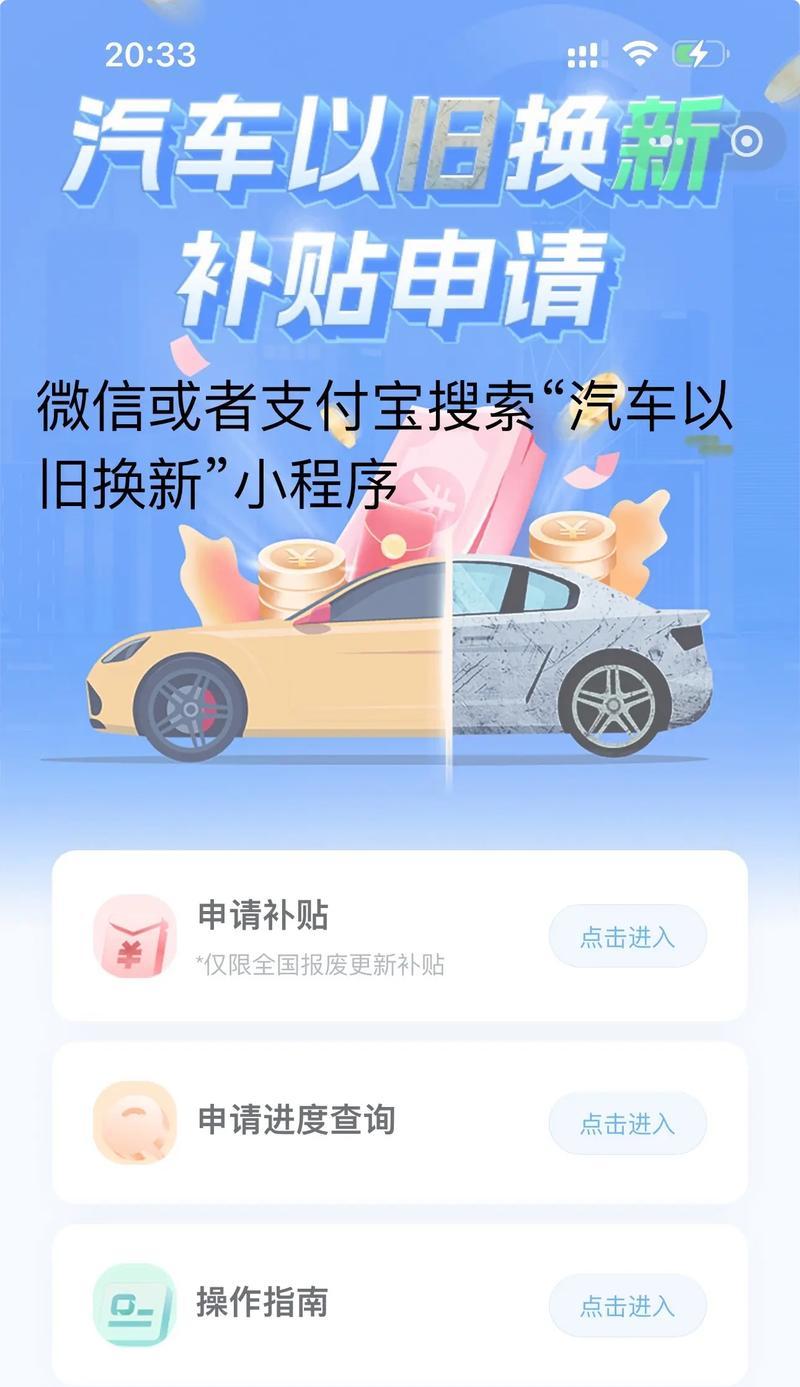Open 申请进度查询 via its 点击进入 button

coord(627,1123)
